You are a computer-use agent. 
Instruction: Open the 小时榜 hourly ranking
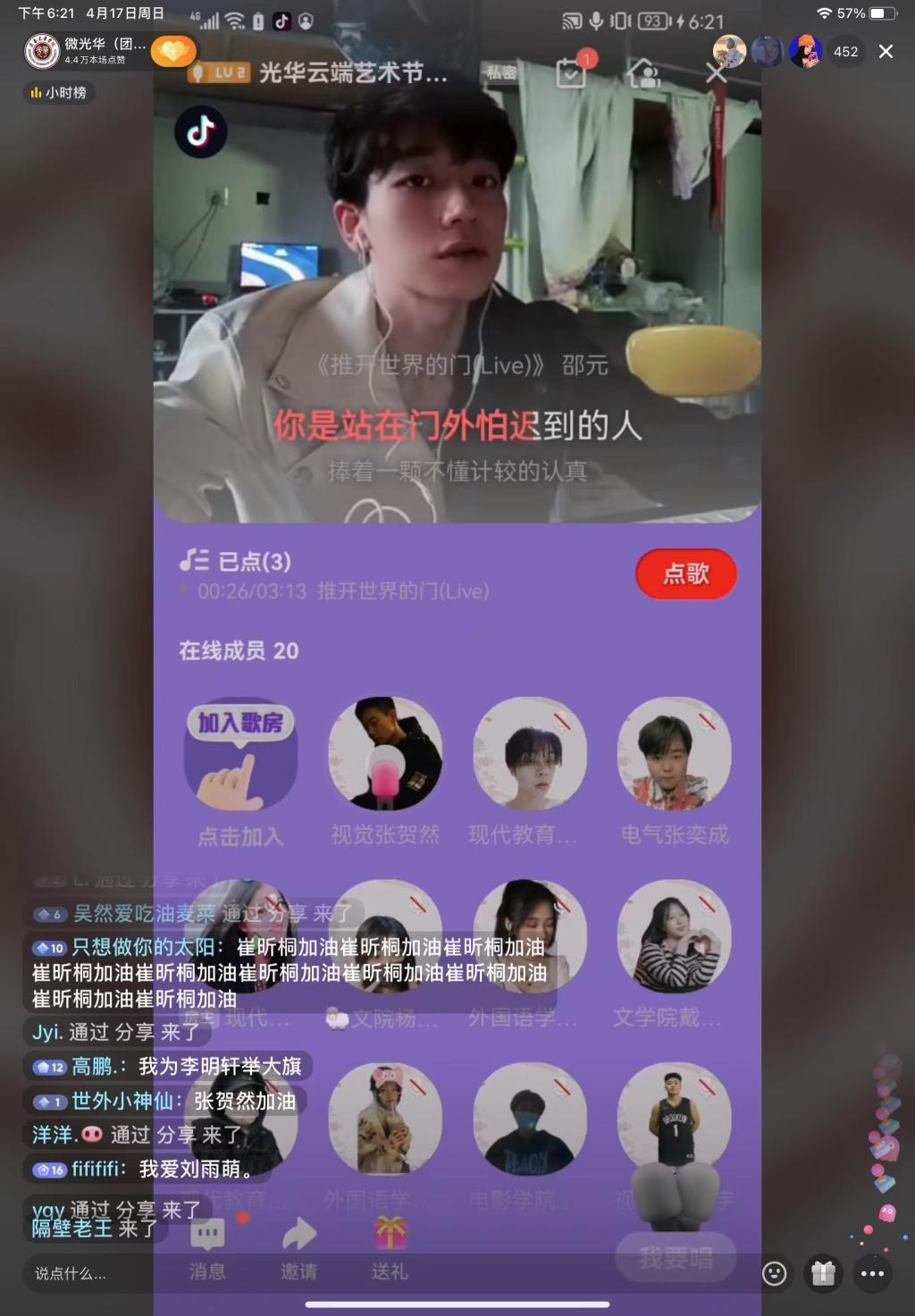coord(59,92)
